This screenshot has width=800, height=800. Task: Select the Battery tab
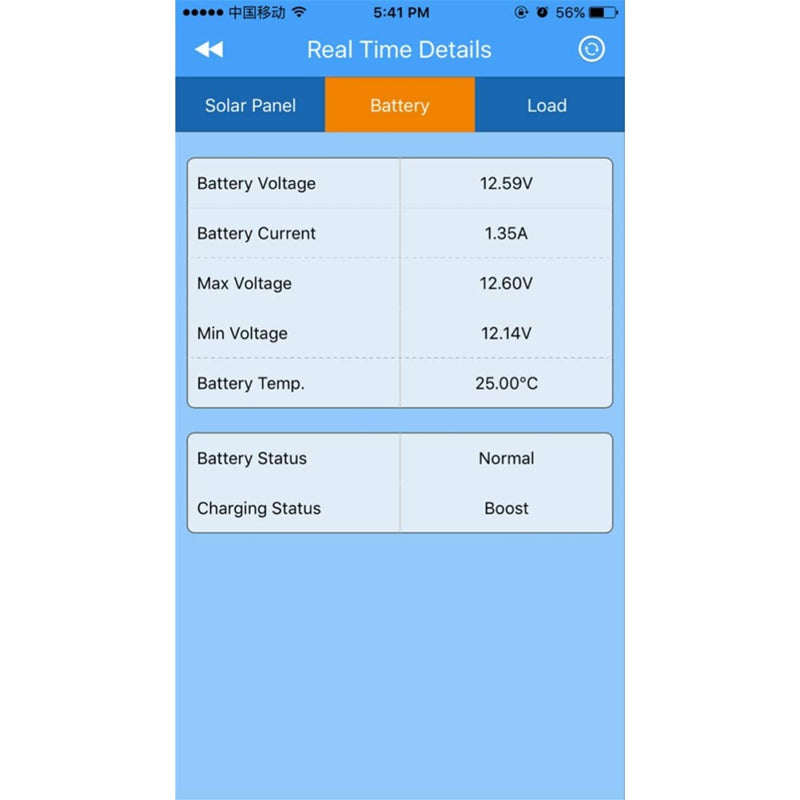(399, 105)
